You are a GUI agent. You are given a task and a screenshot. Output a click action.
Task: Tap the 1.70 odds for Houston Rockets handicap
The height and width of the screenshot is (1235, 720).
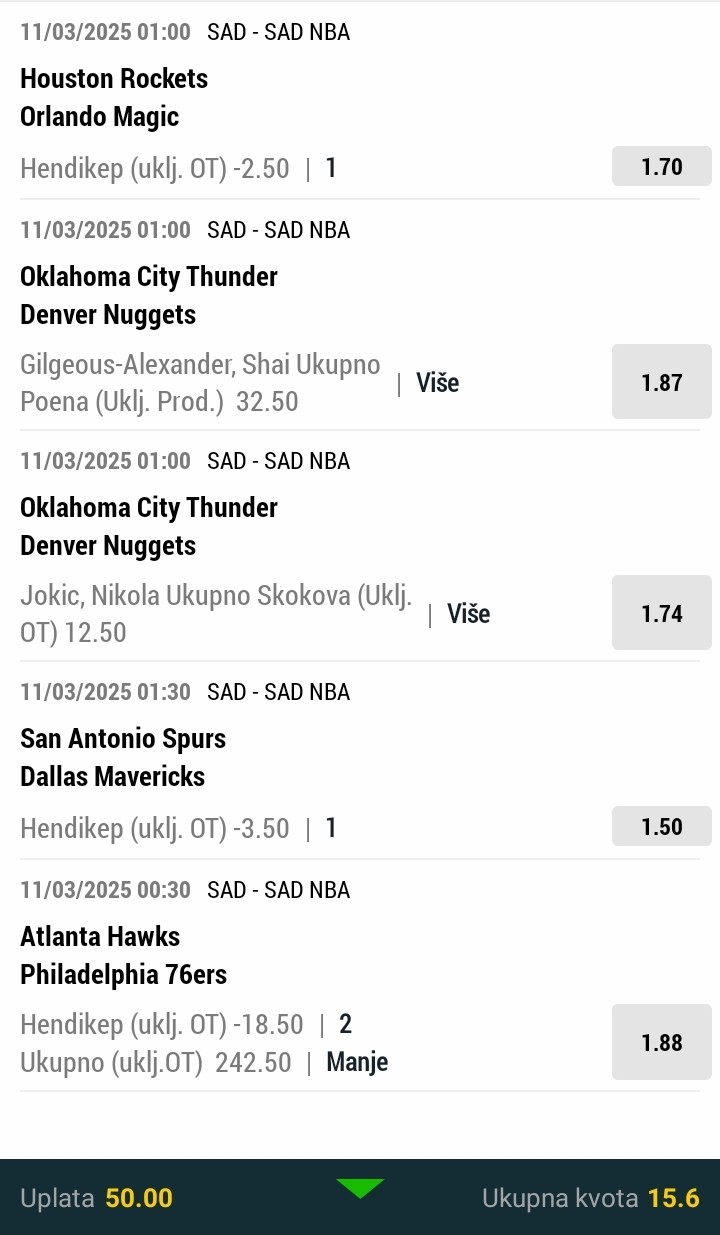661,167
